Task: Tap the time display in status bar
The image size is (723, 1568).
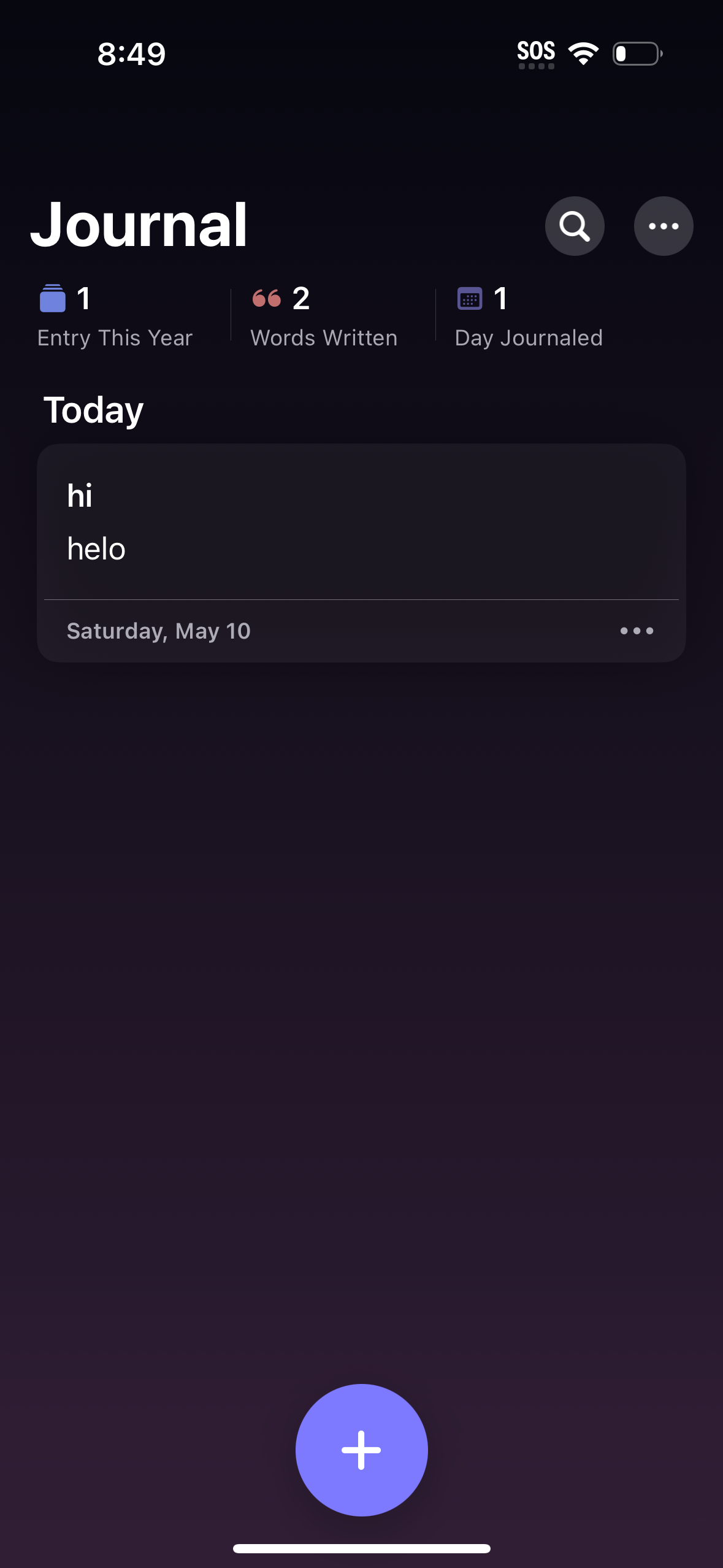Action: coord(131,54)
